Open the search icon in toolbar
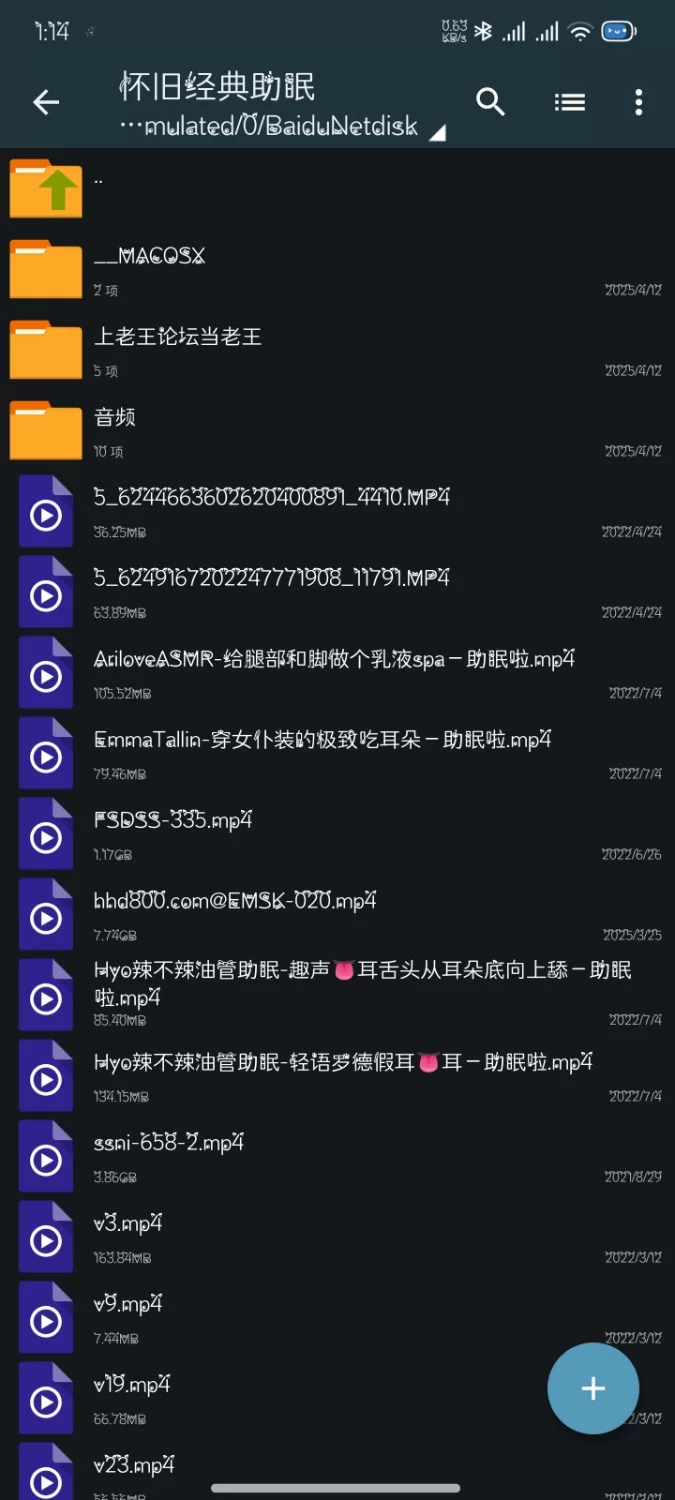 pos(490,102)
